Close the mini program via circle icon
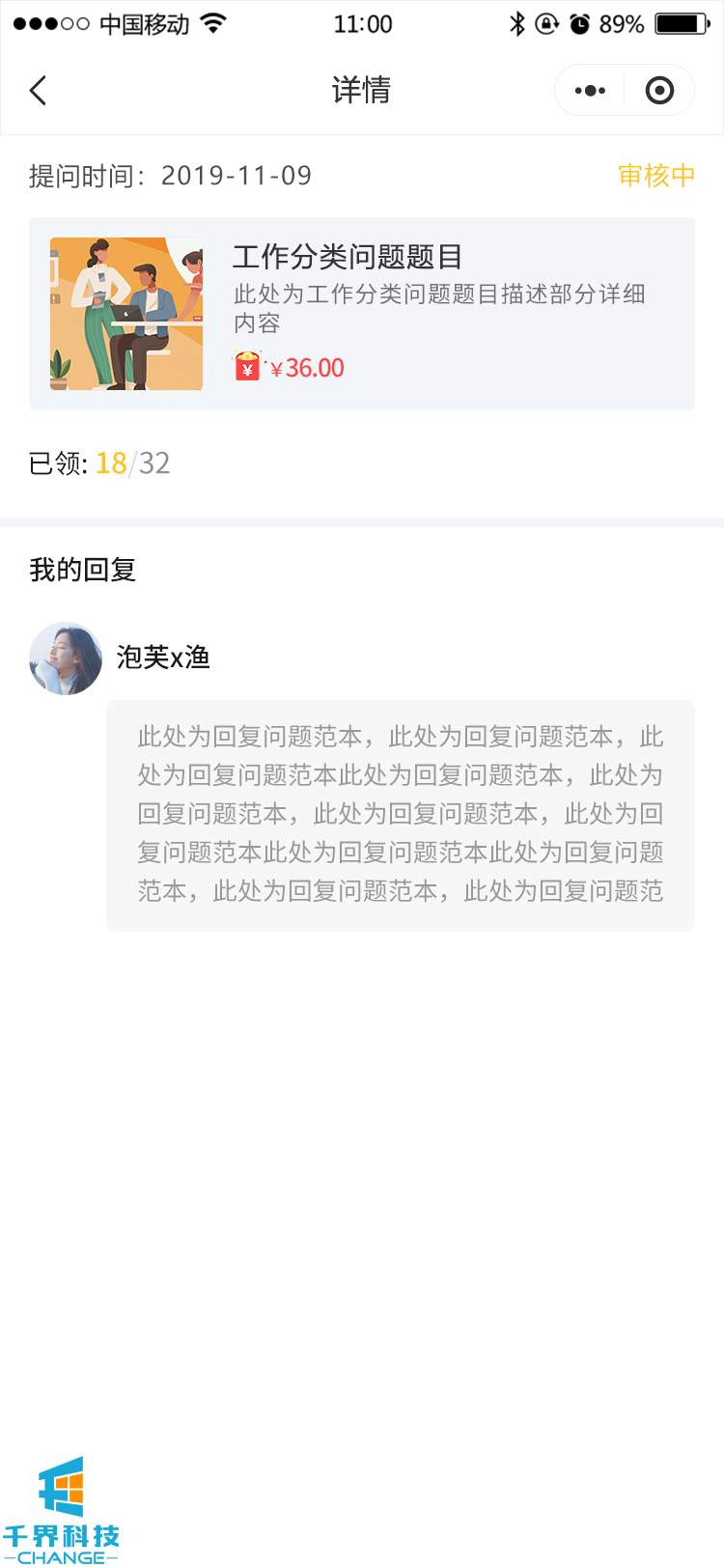 [659, 91]
